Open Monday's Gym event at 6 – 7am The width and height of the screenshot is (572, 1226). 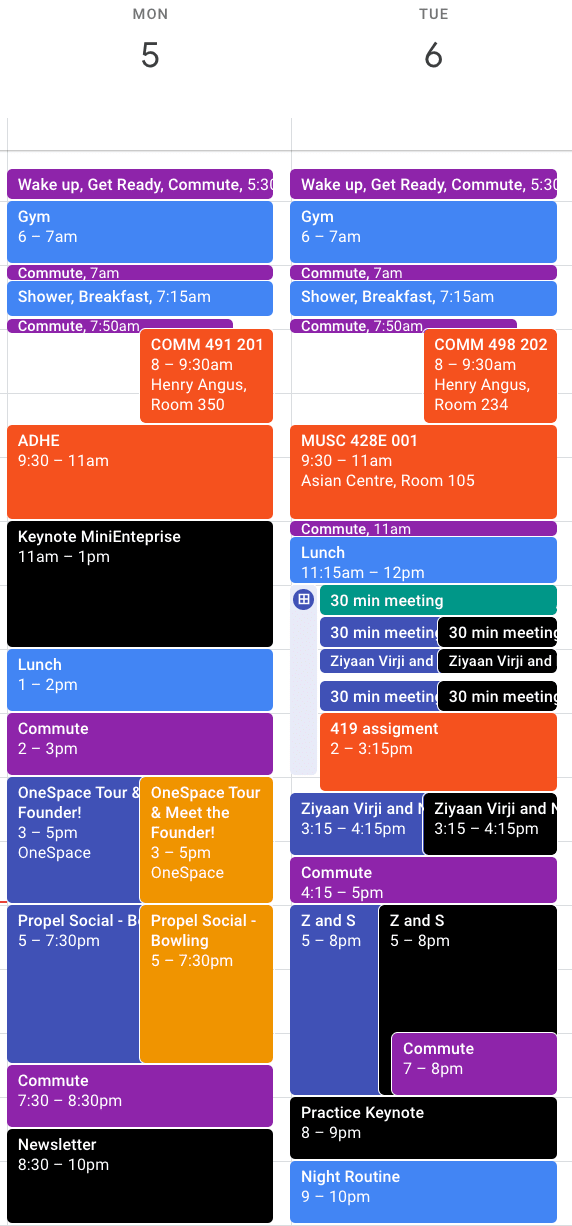click(140, 232)
